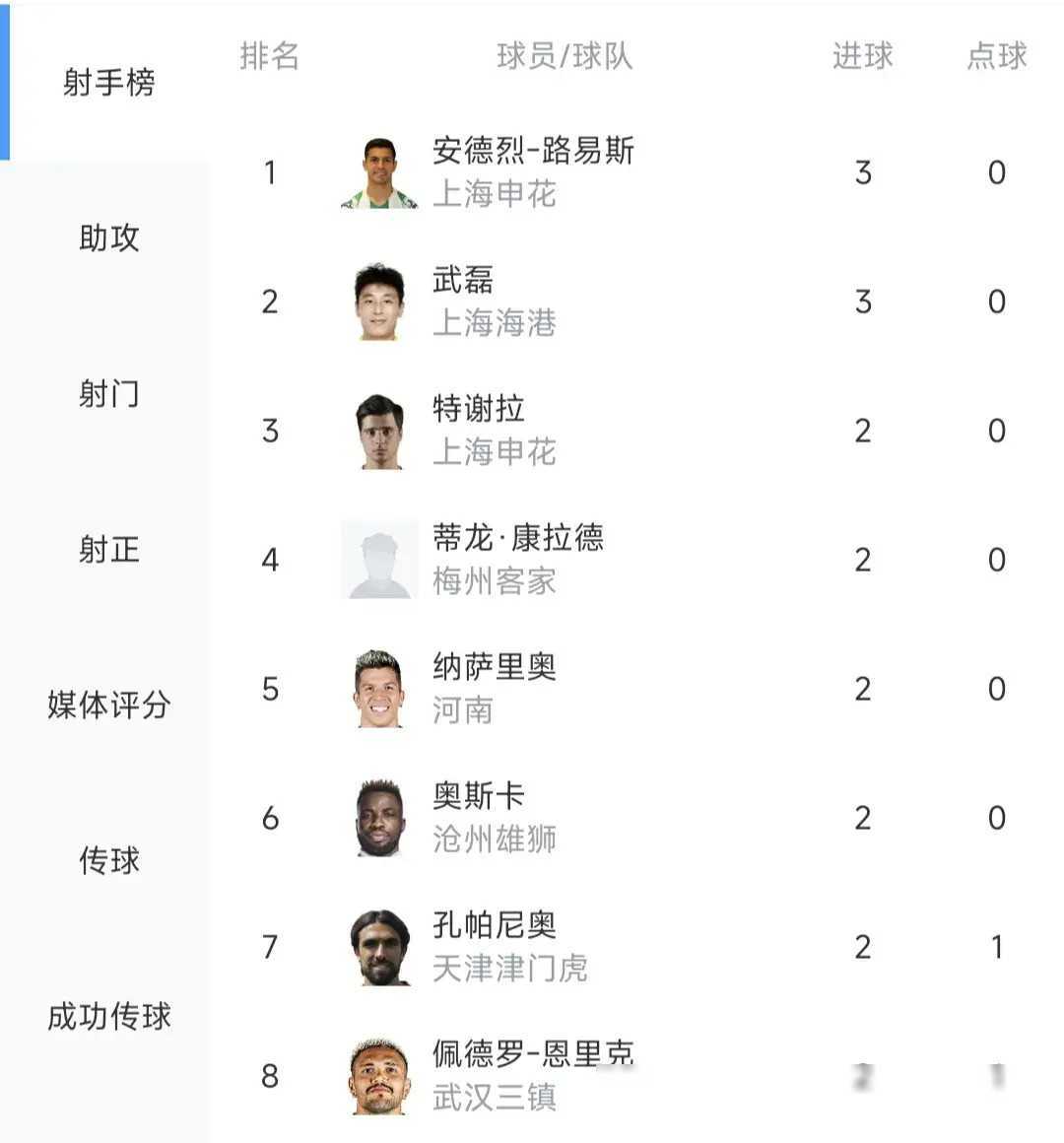The width and height of the screenshot is (1064, 1143).
Task: Select the 射门 category
Action: click(108, 393)
